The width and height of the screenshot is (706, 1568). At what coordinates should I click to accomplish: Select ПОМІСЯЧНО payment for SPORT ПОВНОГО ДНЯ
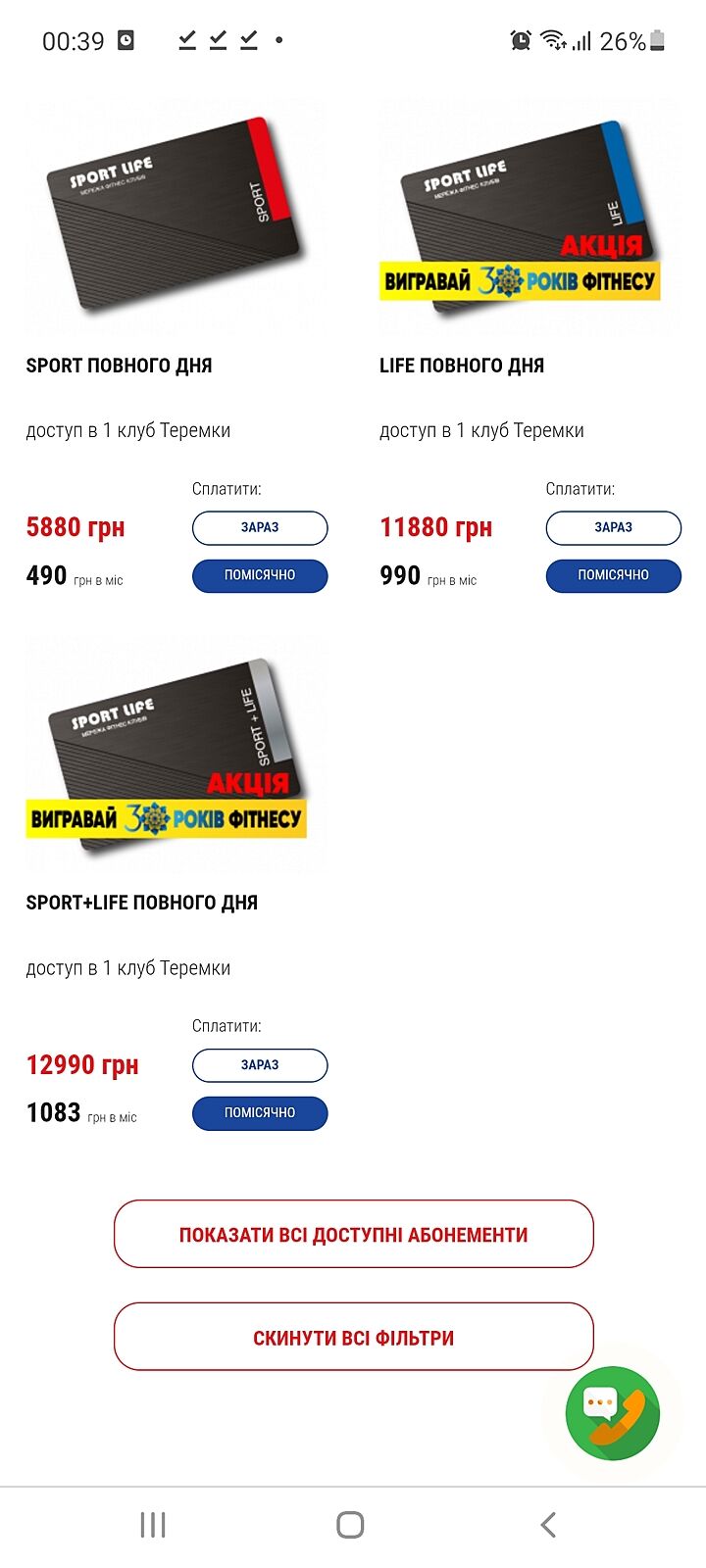(x=260, y=575)
